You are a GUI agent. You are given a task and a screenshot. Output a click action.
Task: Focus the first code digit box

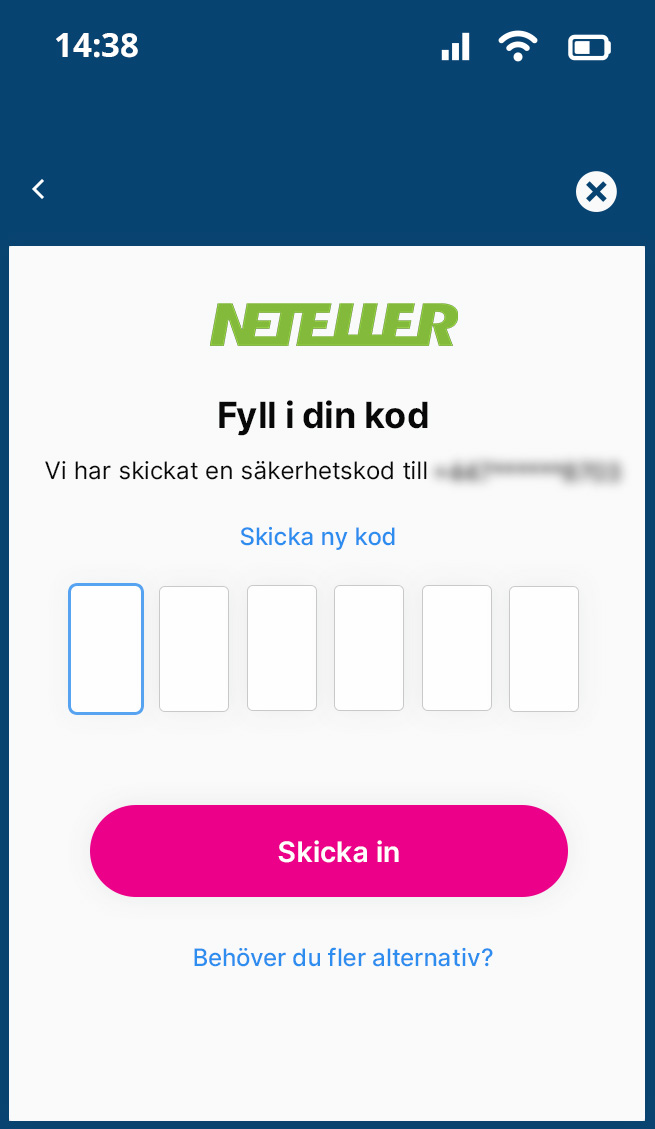[x=106, y=649]
